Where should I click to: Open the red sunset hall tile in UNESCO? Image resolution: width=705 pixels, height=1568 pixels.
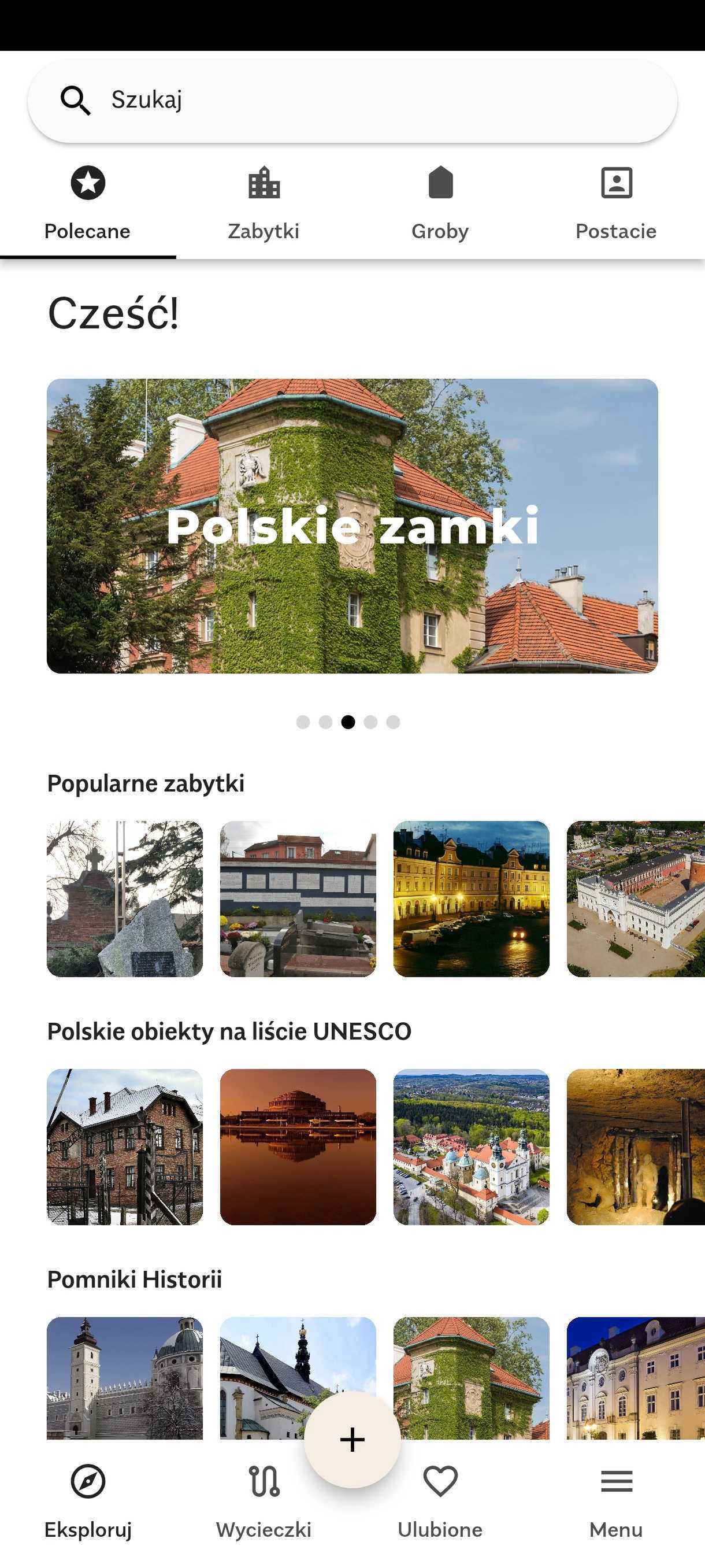298,1147
